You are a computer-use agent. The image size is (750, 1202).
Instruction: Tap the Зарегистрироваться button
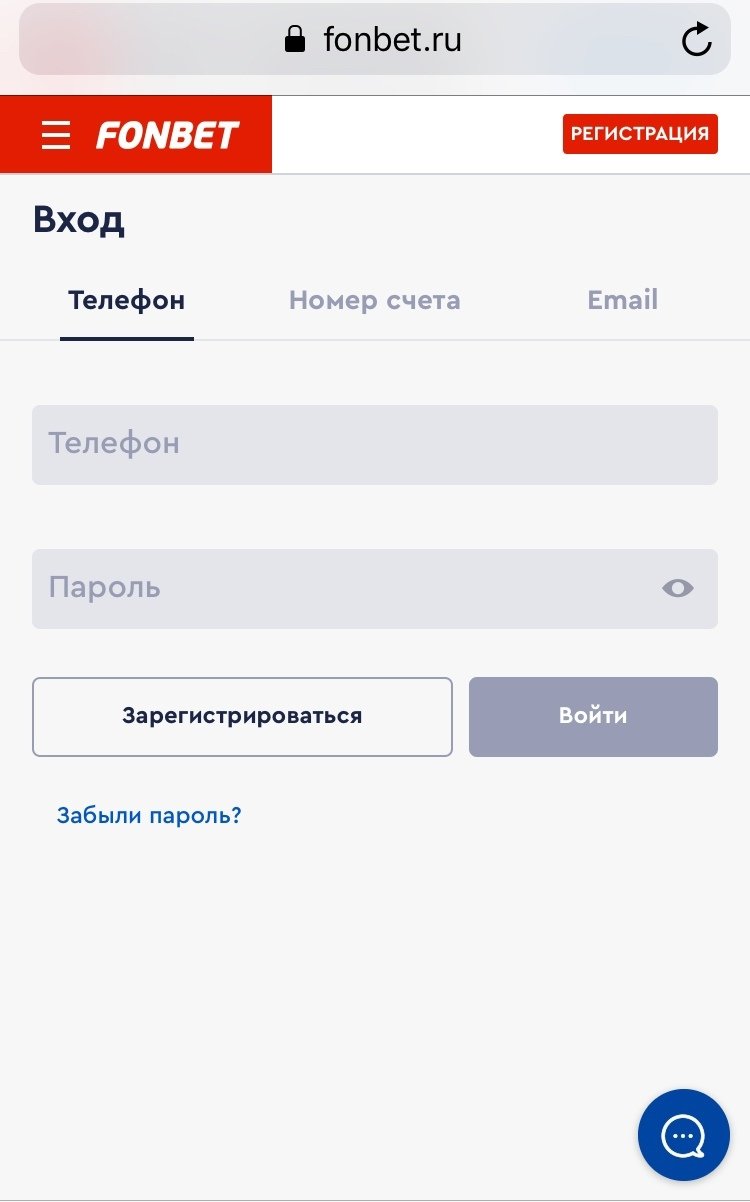[242, 716]
